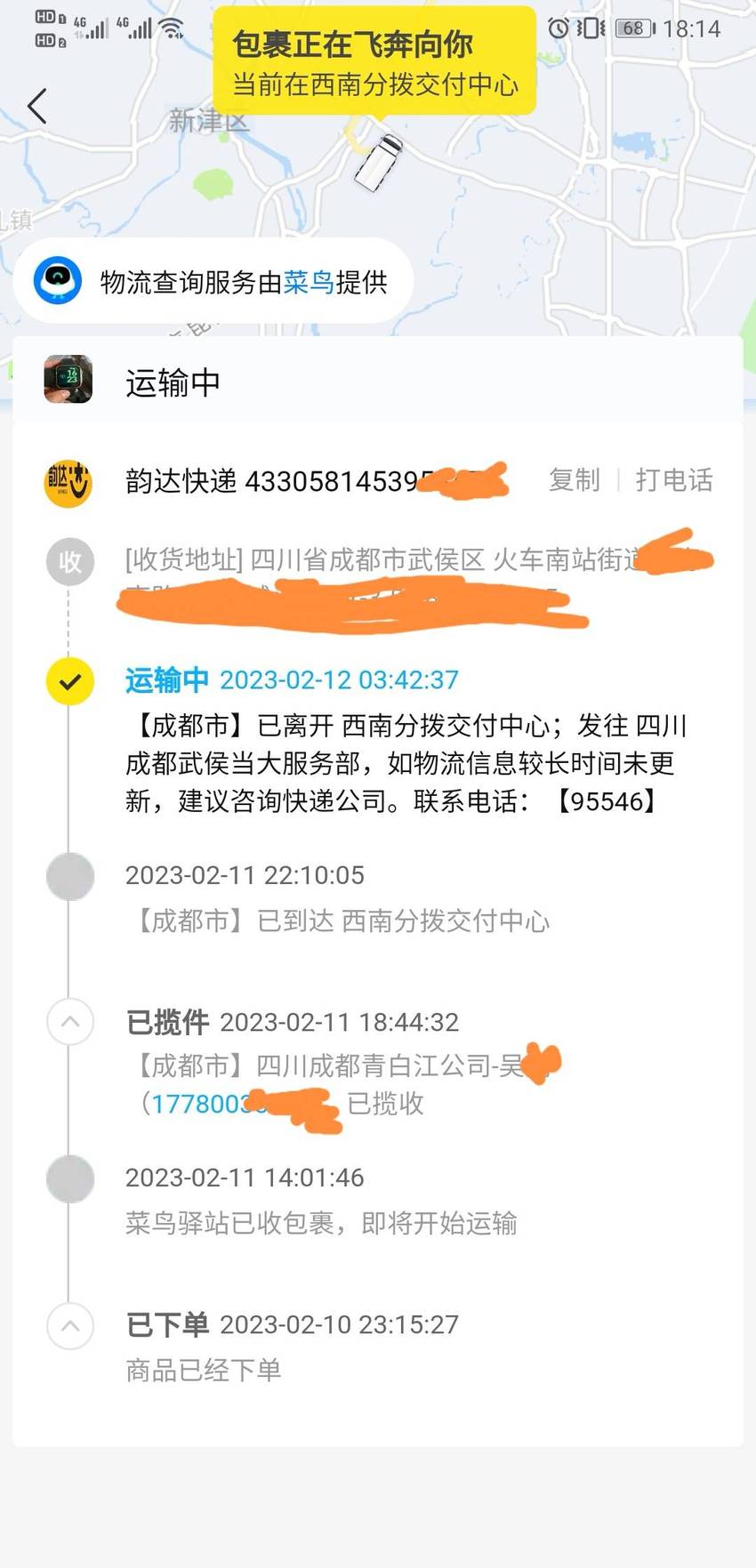
Task: Copy the 韵达快递 tracking number
Action: coord(574,480)
